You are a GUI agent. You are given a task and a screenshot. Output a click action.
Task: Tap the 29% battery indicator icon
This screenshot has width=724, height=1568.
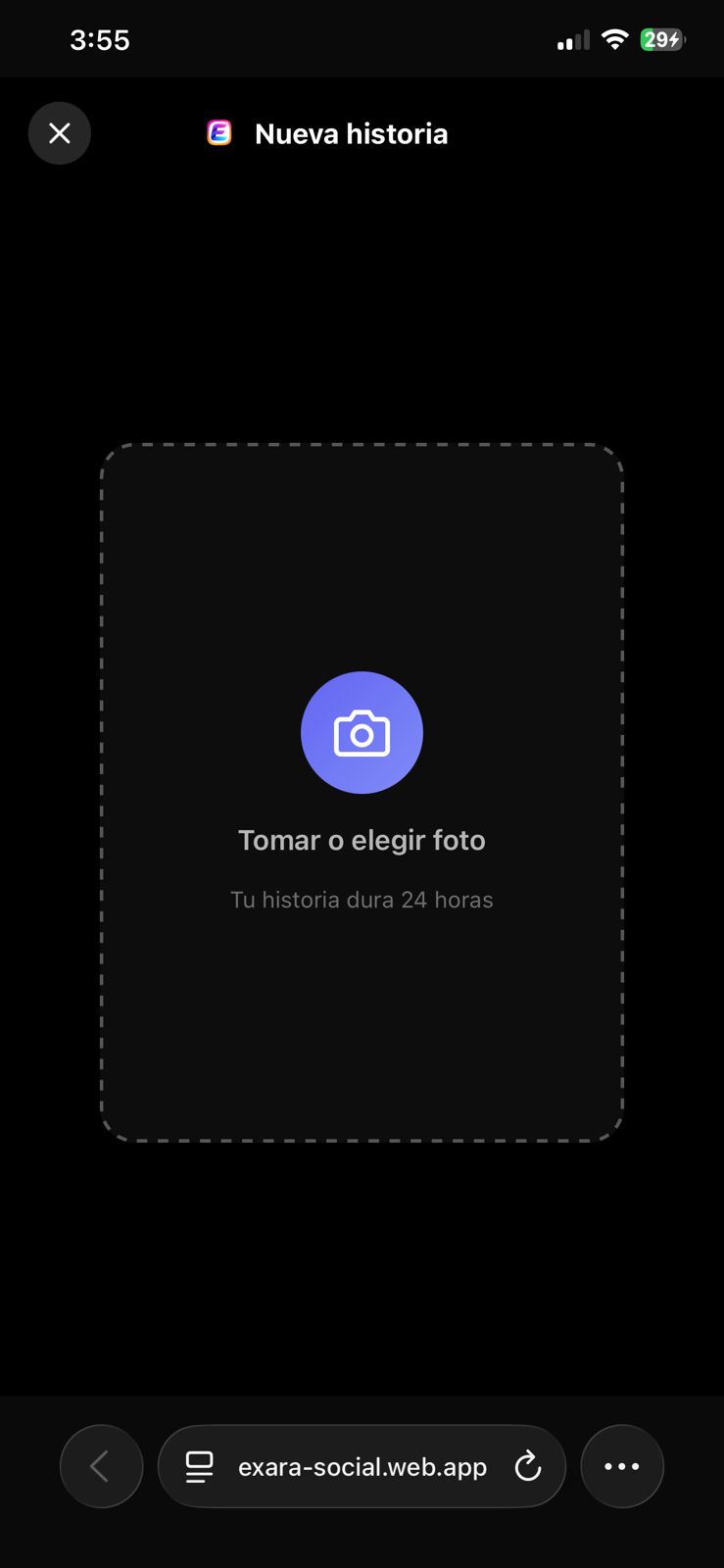[661, 39]
